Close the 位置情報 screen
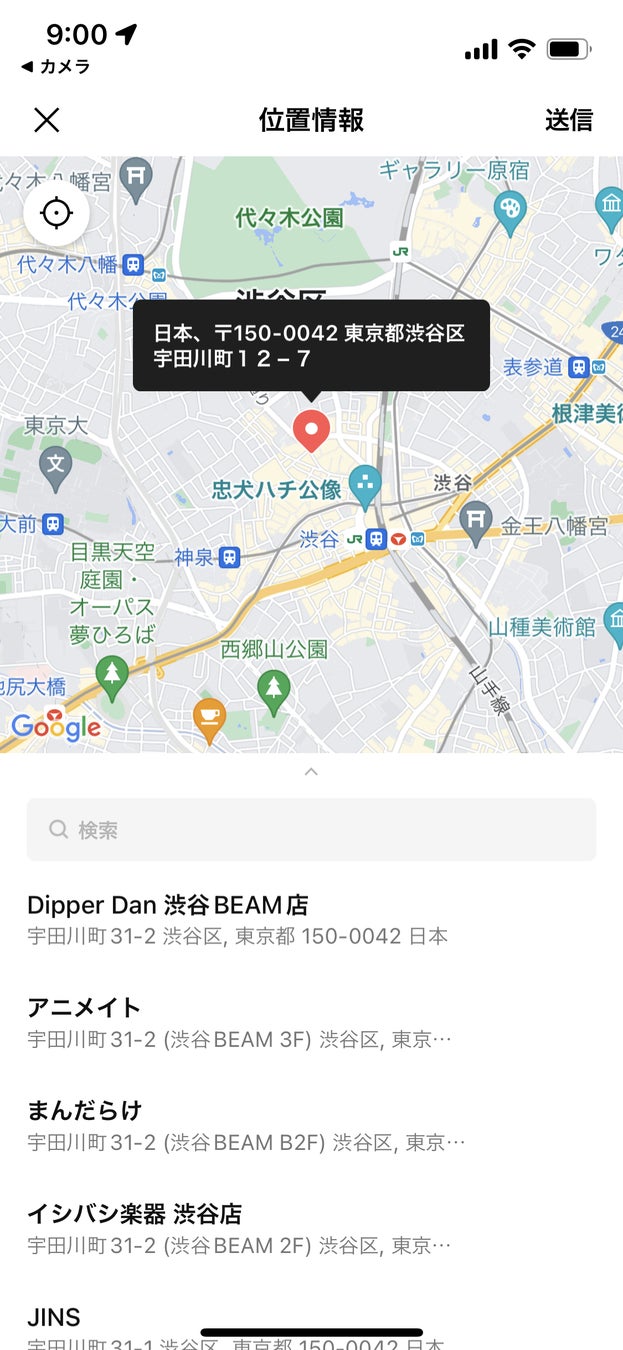The image size is (623, 1350). pyautogui.click(x=47, y=120)
